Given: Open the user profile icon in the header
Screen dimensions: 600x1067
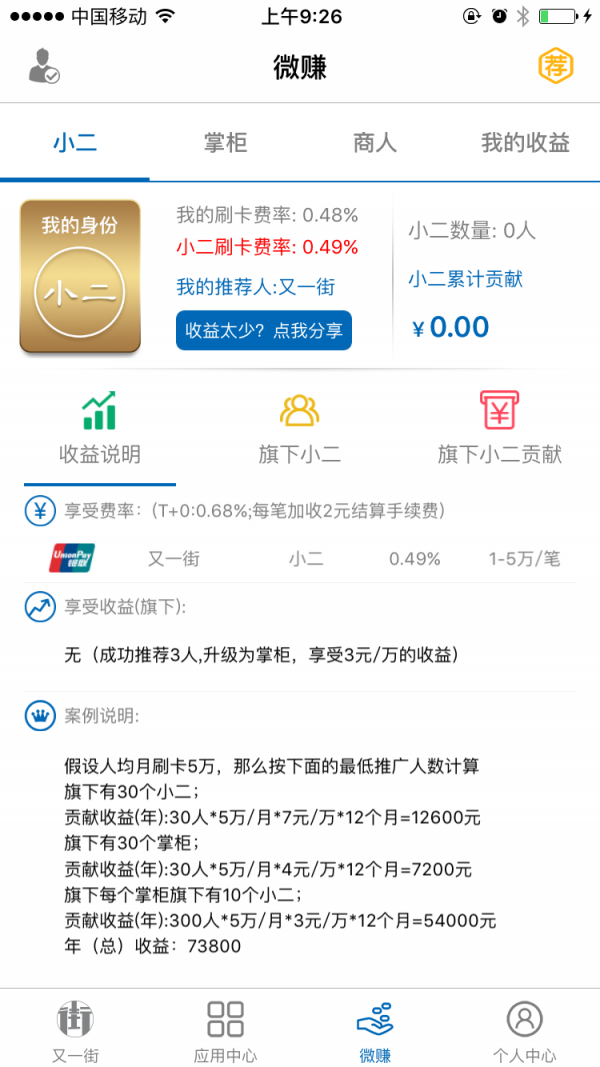Looking at the screenshot, I should tap(43, 66).
